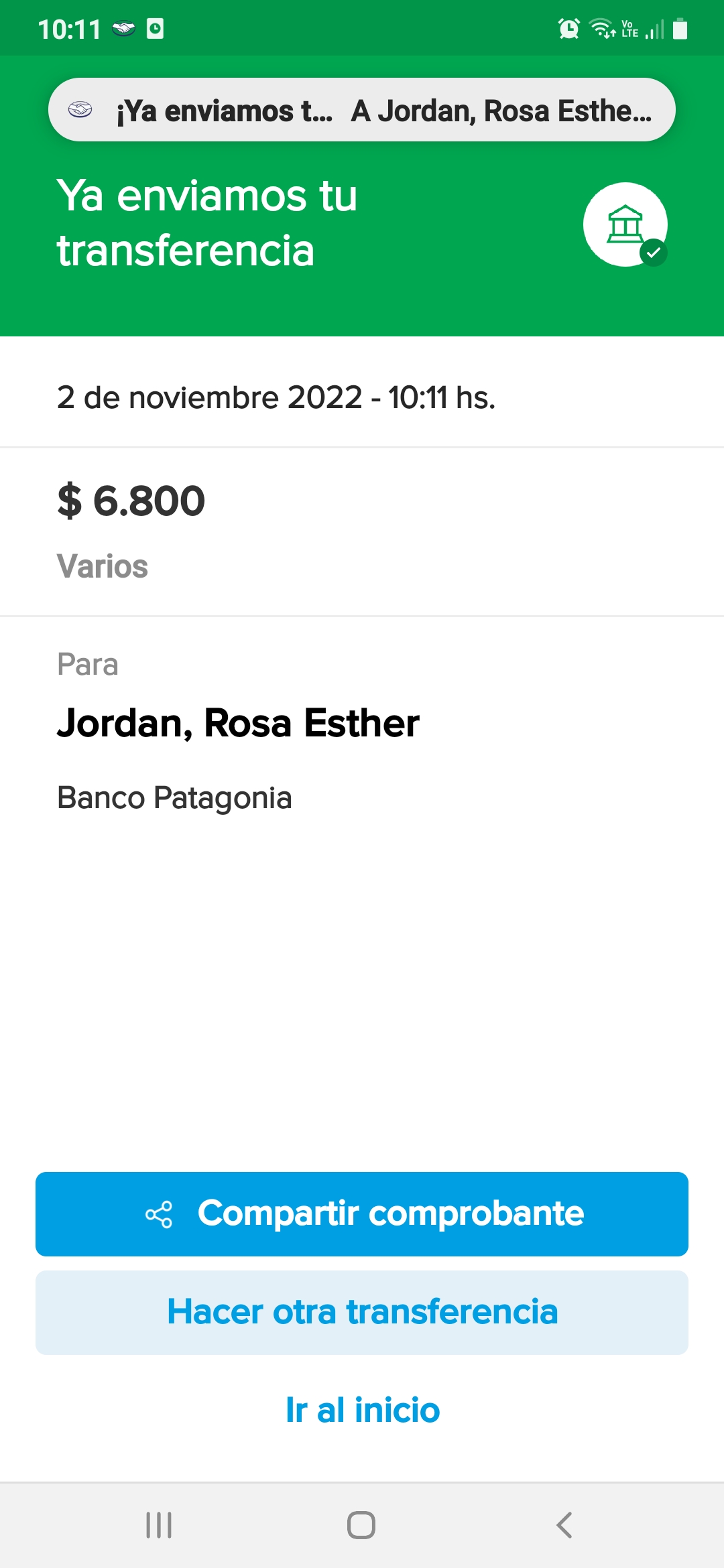
Task: Select Hacer otra transferencia
Action: 362,1312
